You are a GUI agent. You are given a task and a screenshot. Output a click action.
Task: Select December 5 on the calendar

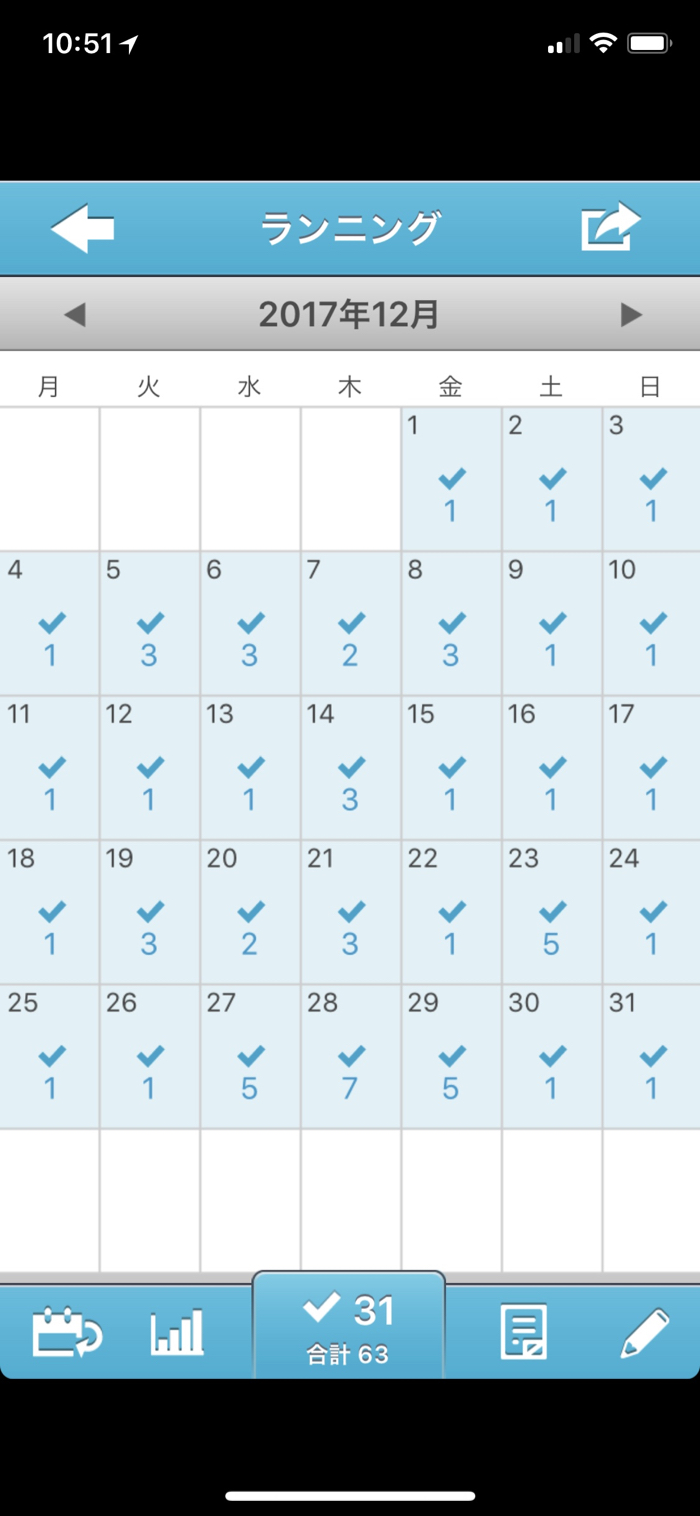coord(150,624)
